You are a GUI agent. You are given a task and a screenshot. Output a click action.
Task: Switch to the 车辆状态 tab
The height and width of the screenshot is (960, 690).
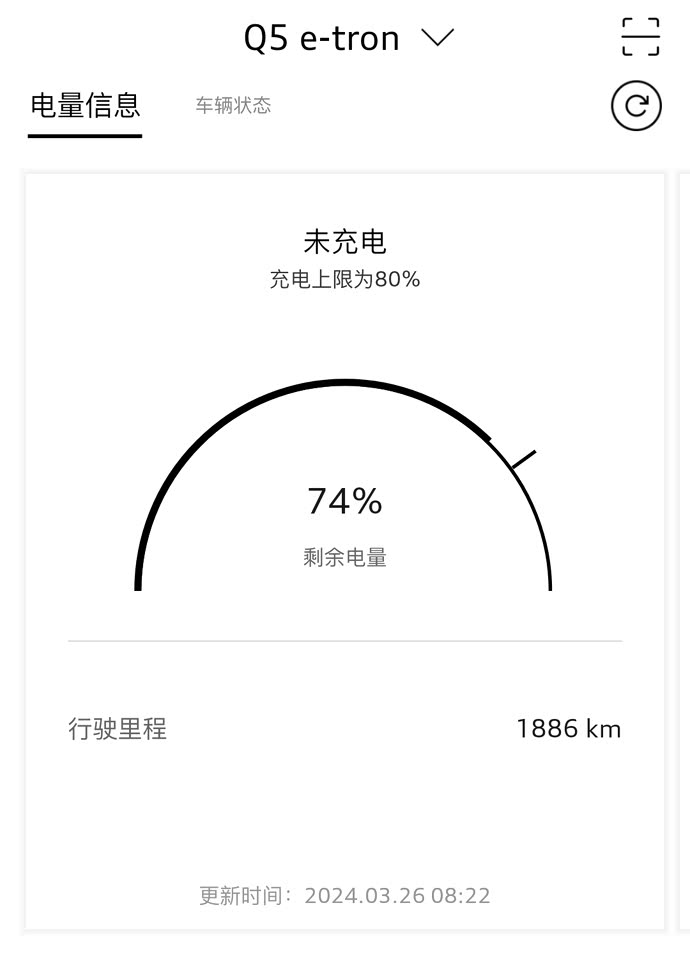(x=233, y=105)
